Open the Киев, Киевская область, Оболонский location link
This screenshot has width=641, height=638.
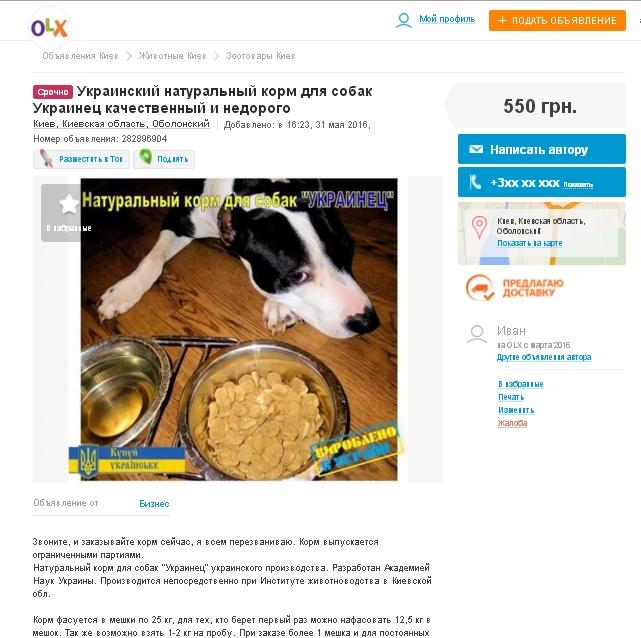pyautogui.click(x=121, y=124)
